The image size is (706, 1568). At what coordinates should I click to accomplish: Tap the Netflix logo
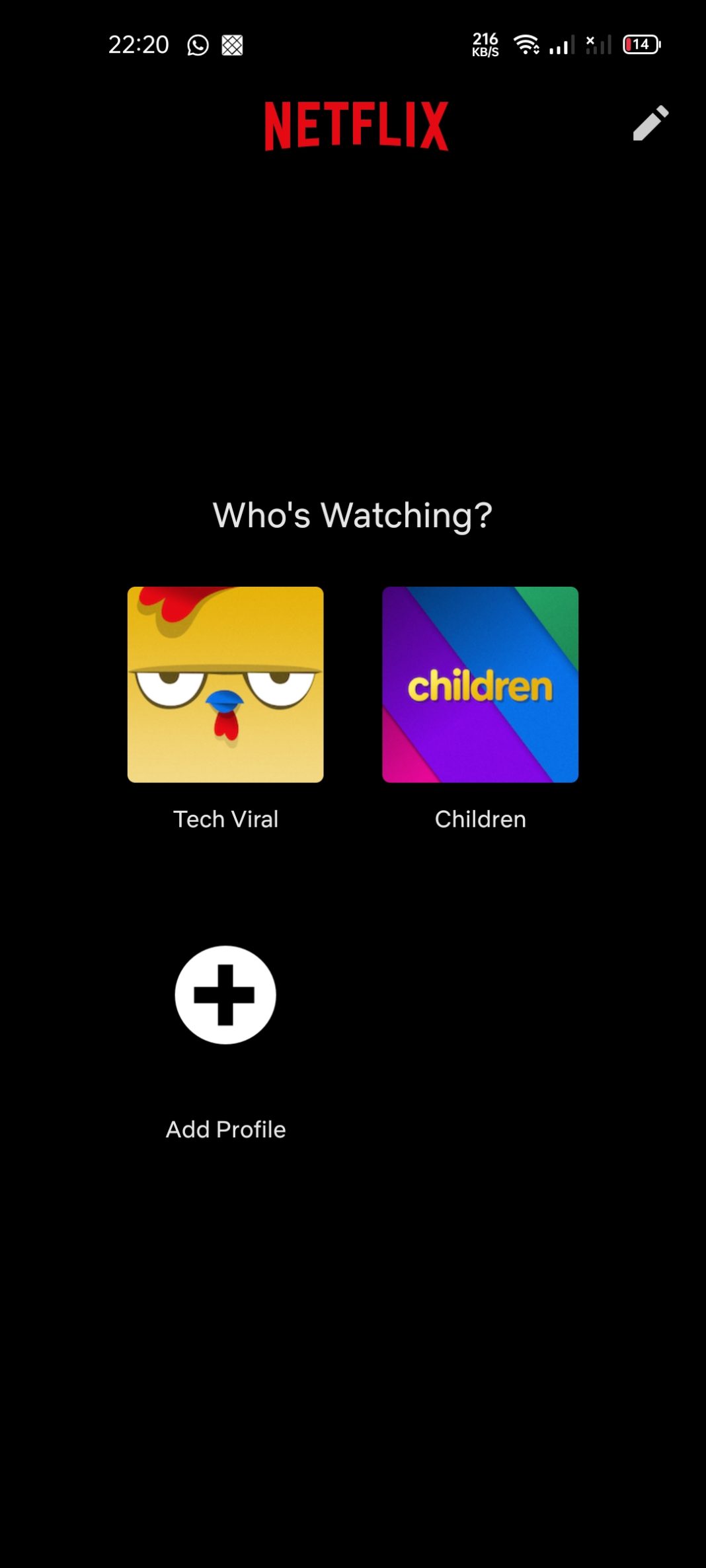[x=356, y=126]
